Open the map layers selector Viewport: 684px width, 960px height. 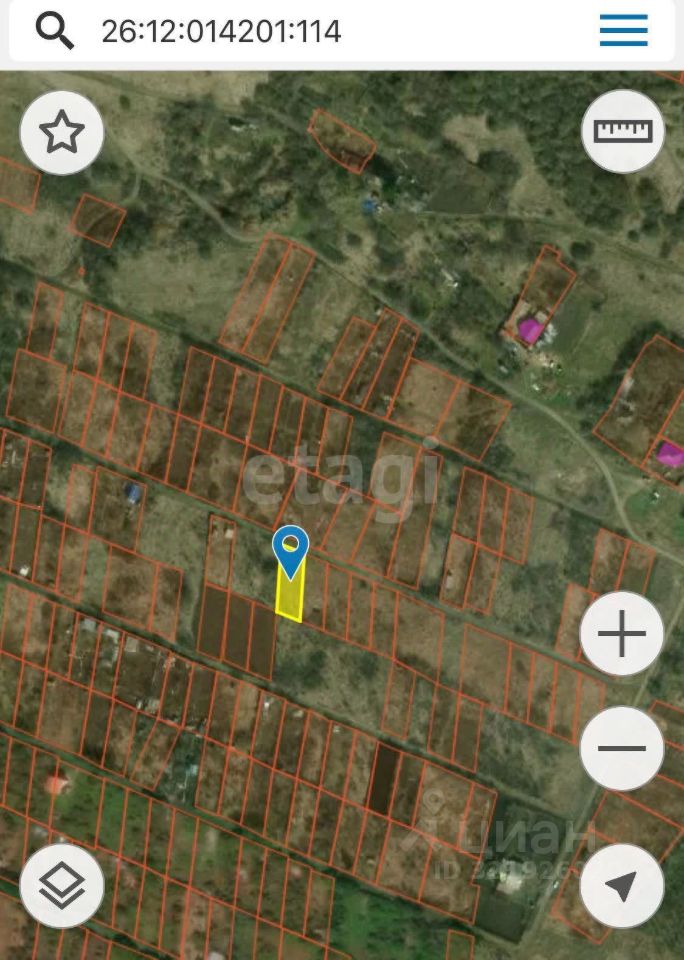click(62, 886)
